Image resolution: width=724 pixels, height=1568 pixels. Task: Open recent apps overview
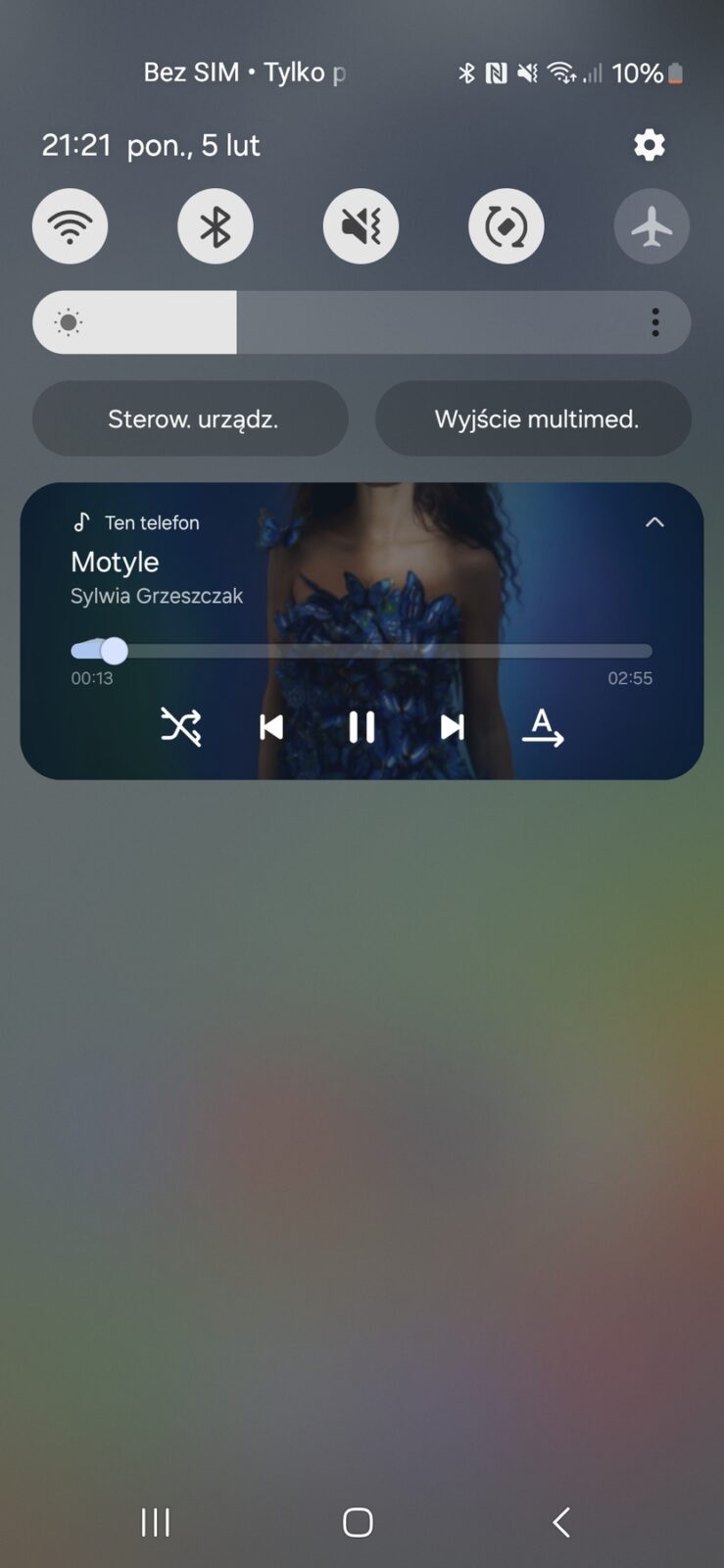click(156, 1522)
